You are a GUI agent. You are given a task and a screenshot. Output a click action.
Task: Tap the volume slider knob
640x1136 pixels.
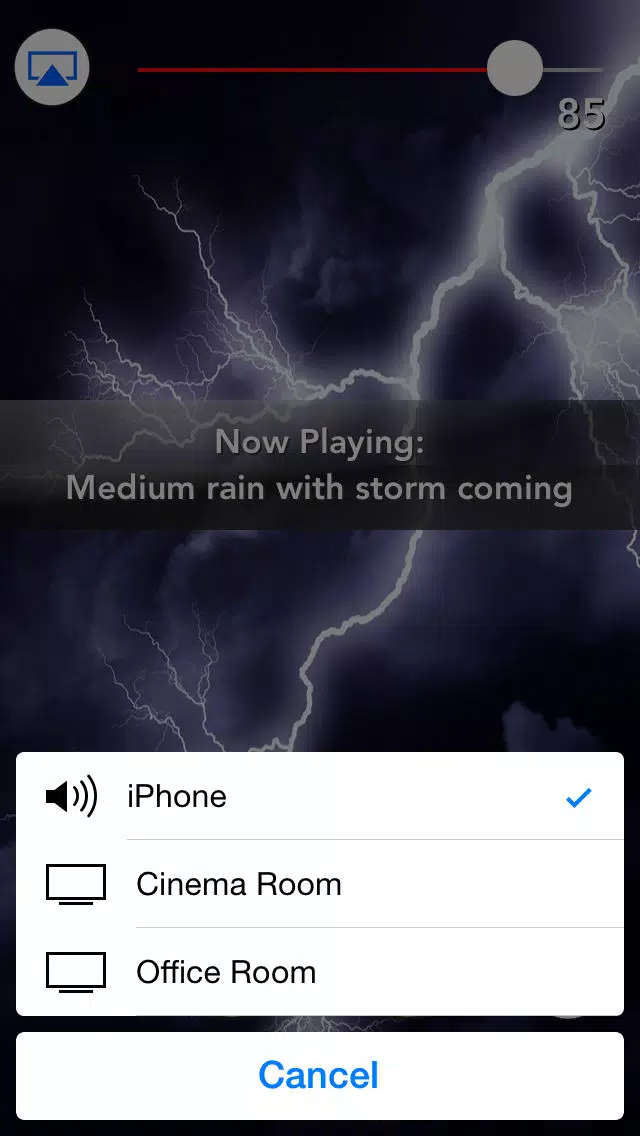point(514,69)
